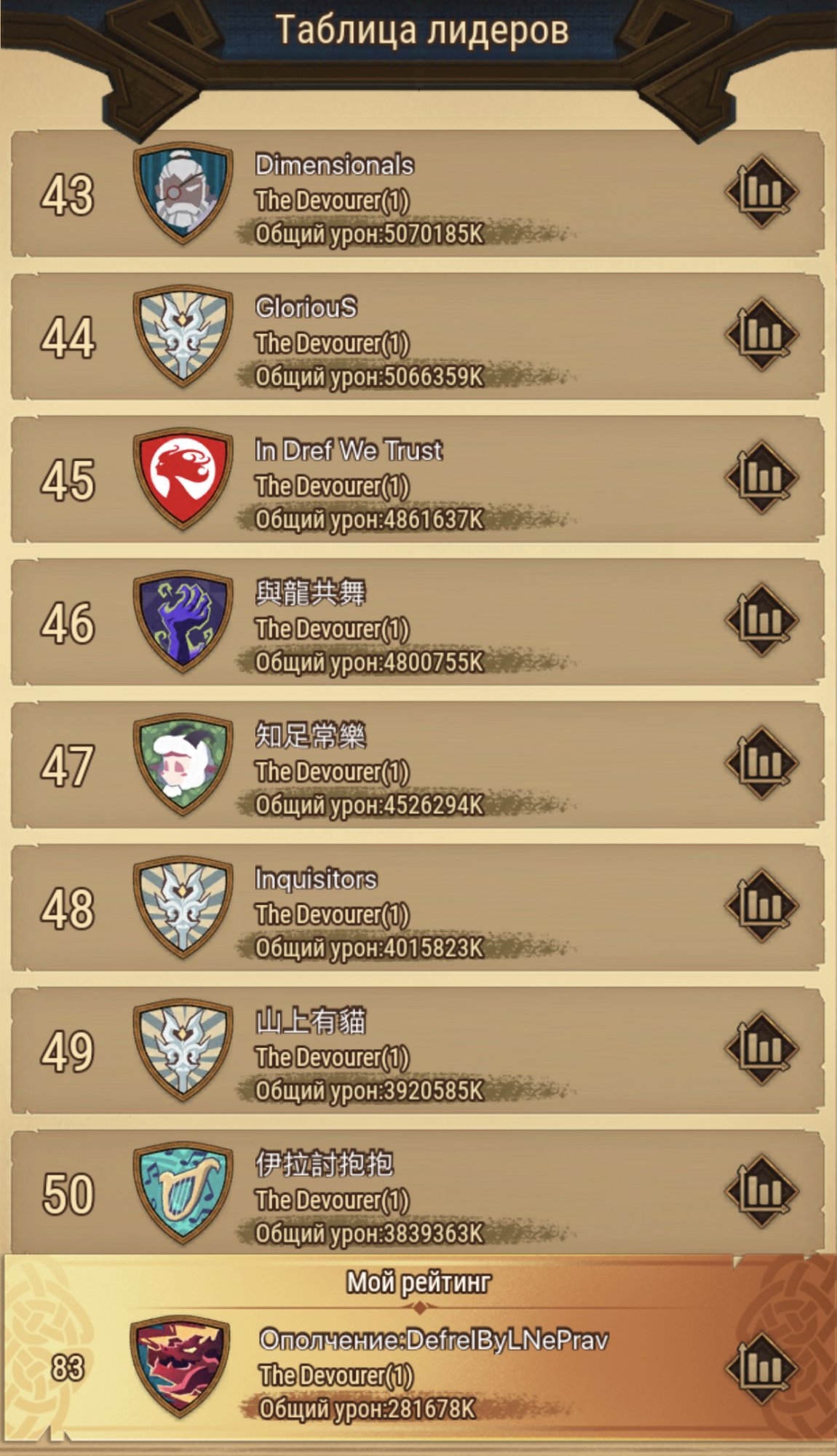Tap stats icon next to In Dref We Trust
837x1456 pixels.
point(762,477)
